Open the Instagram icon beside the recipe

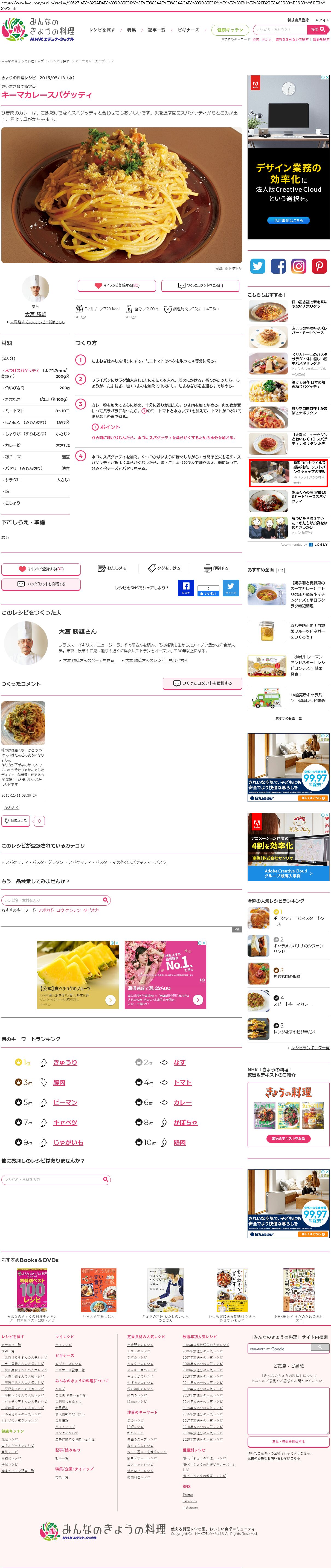click(x=299, y=265)
